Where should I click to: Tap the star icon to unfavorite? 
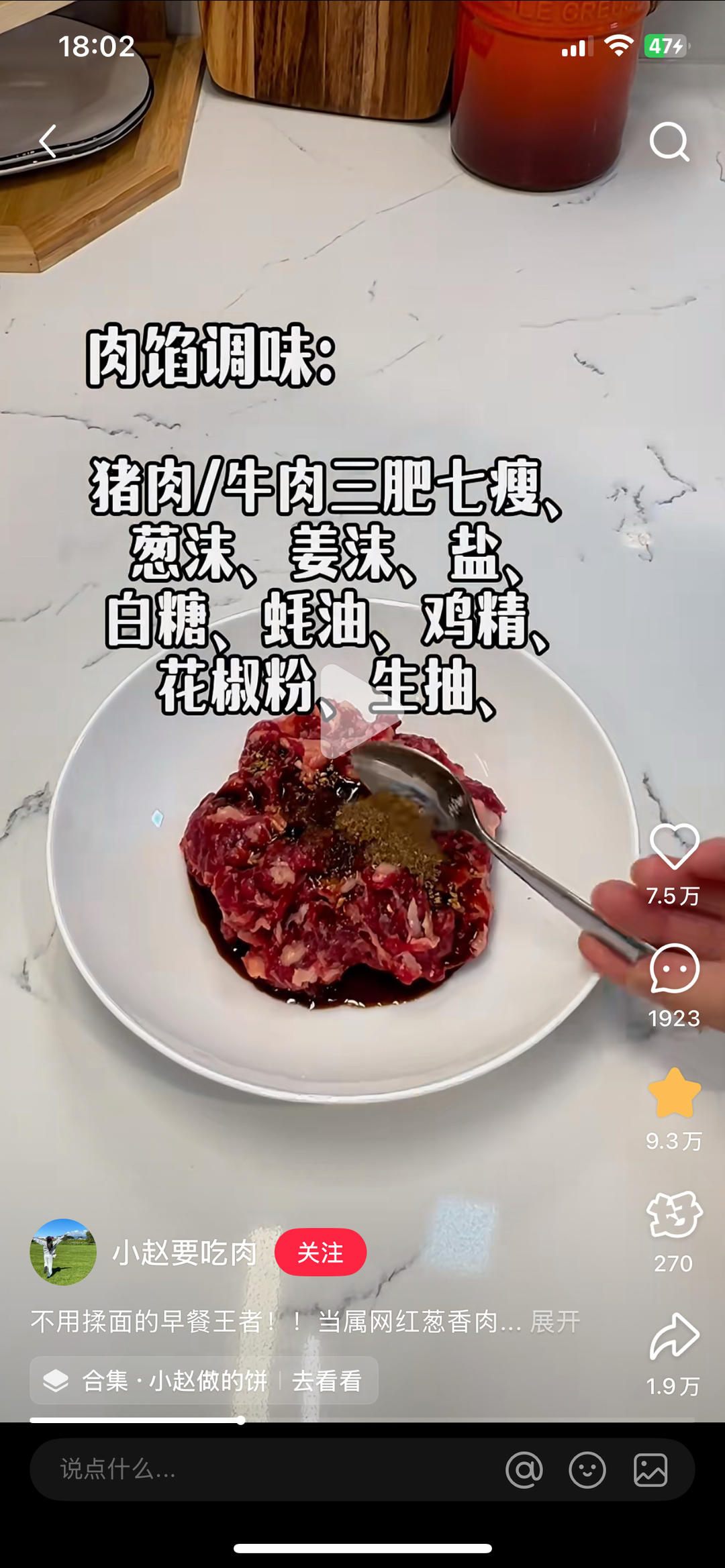click(674, 1092)
